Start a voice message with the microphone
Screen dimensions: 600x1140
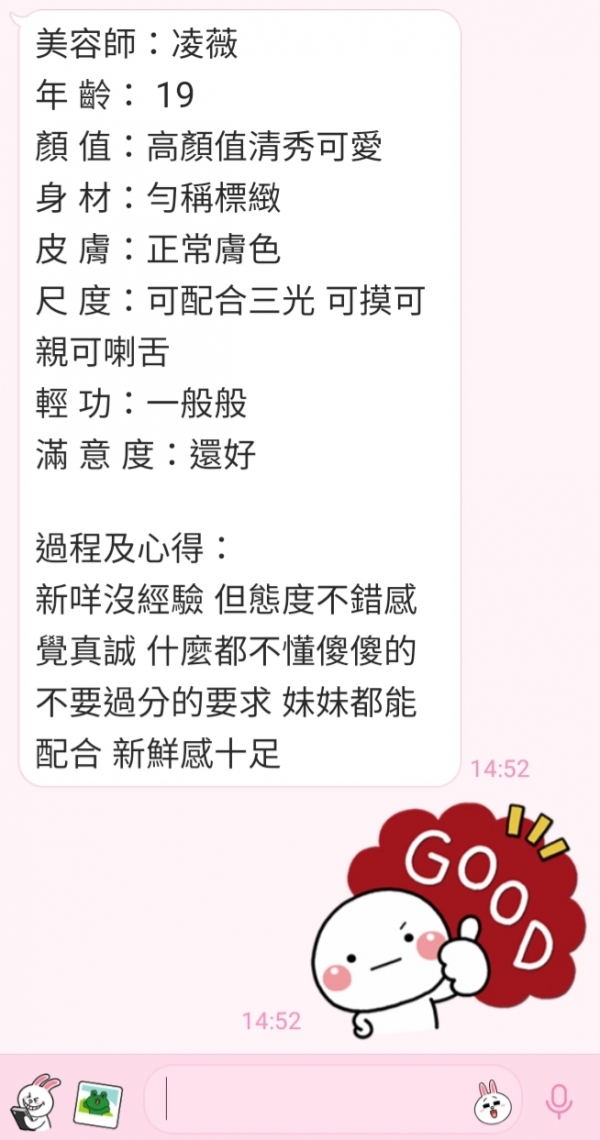coord(558,1100)
